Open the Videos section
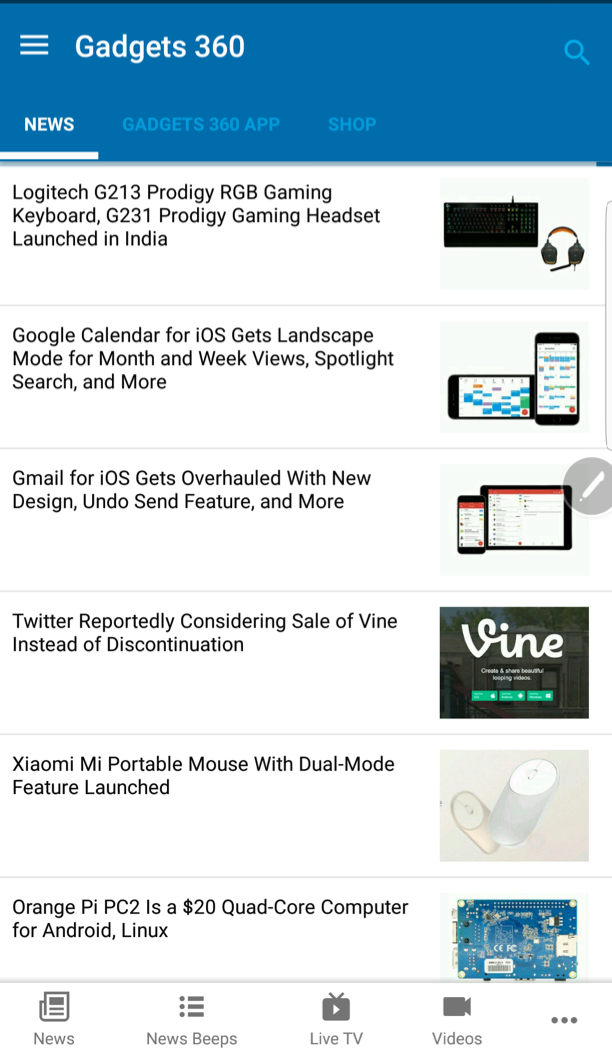The image size is (612, 1057). (x=457, y=1019)
